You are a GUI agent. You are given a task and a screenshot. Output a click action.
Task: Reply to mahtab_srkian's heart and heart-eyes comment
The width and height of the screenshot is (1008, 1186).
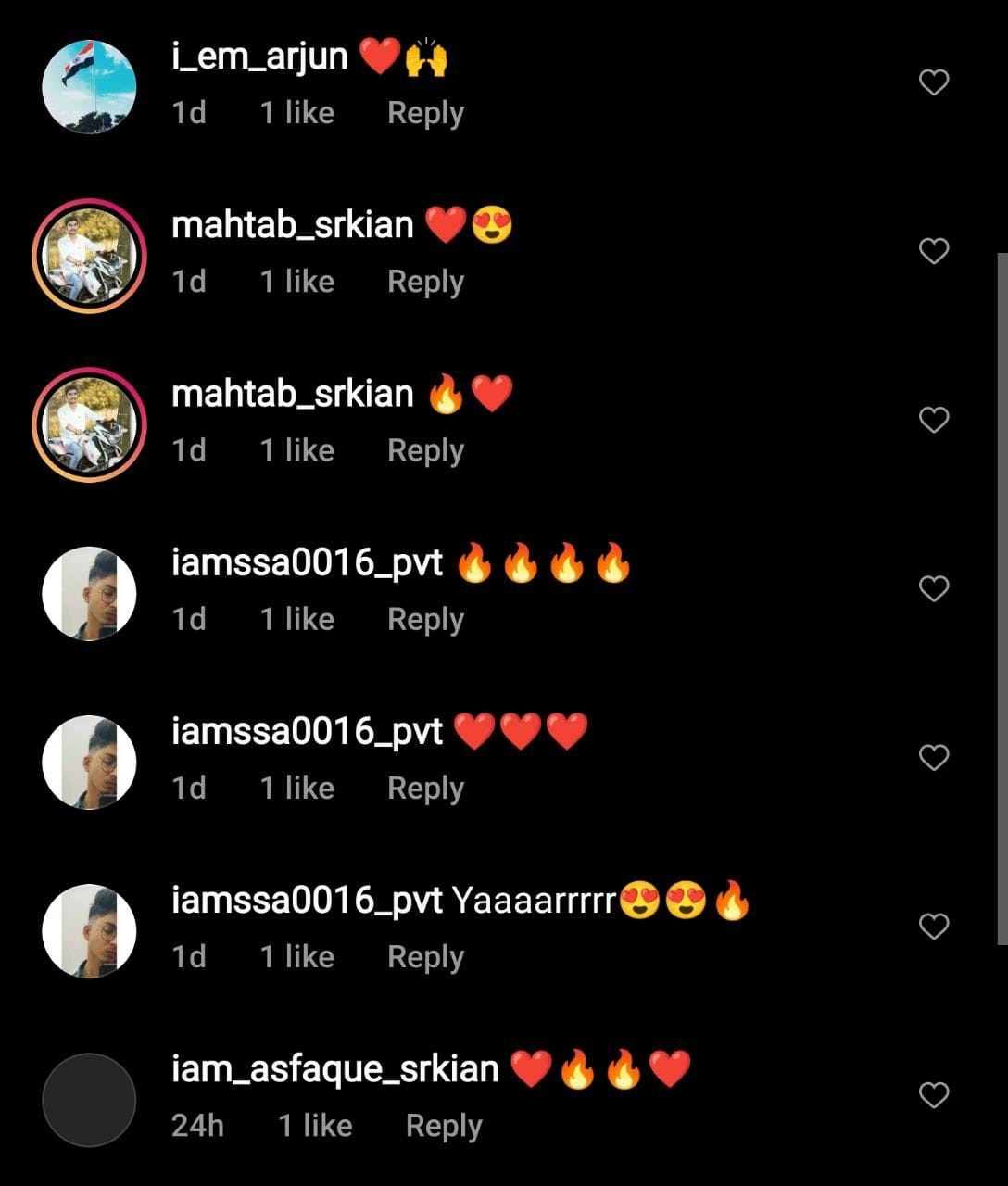coord(425,282)
